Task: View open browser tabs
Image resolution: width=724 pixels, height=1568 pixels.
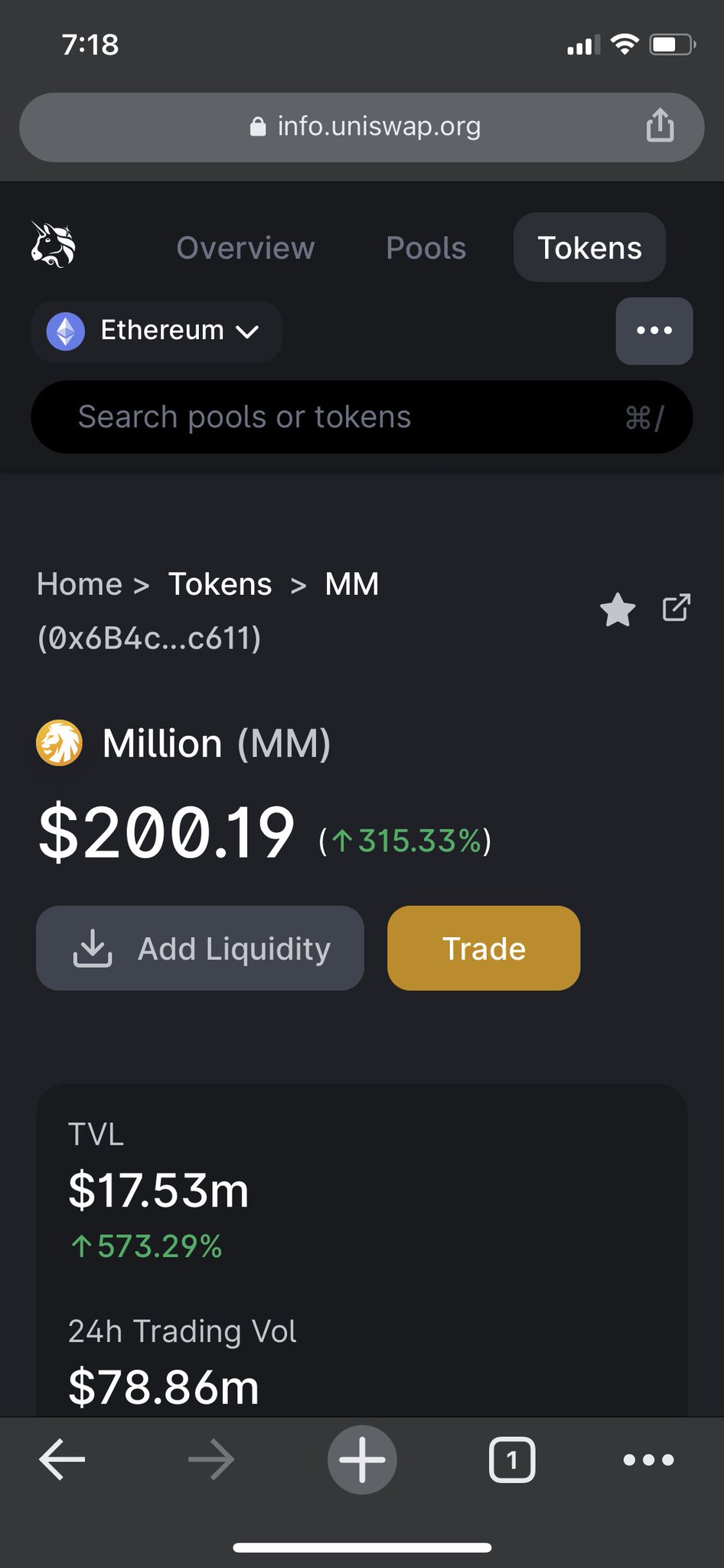Action: (x=512, y=1460)
